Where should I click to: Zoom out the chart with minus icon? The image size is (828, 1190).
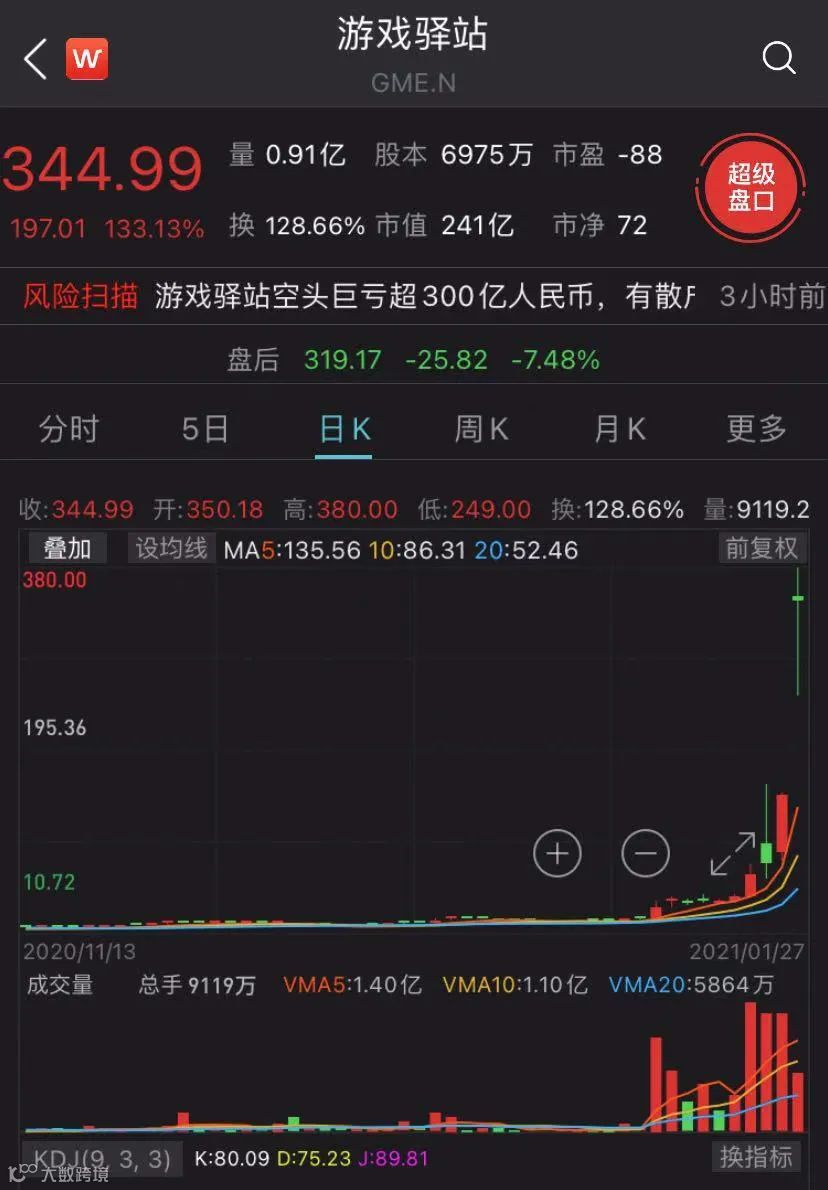pyautogui.click(x=645, y=853)
